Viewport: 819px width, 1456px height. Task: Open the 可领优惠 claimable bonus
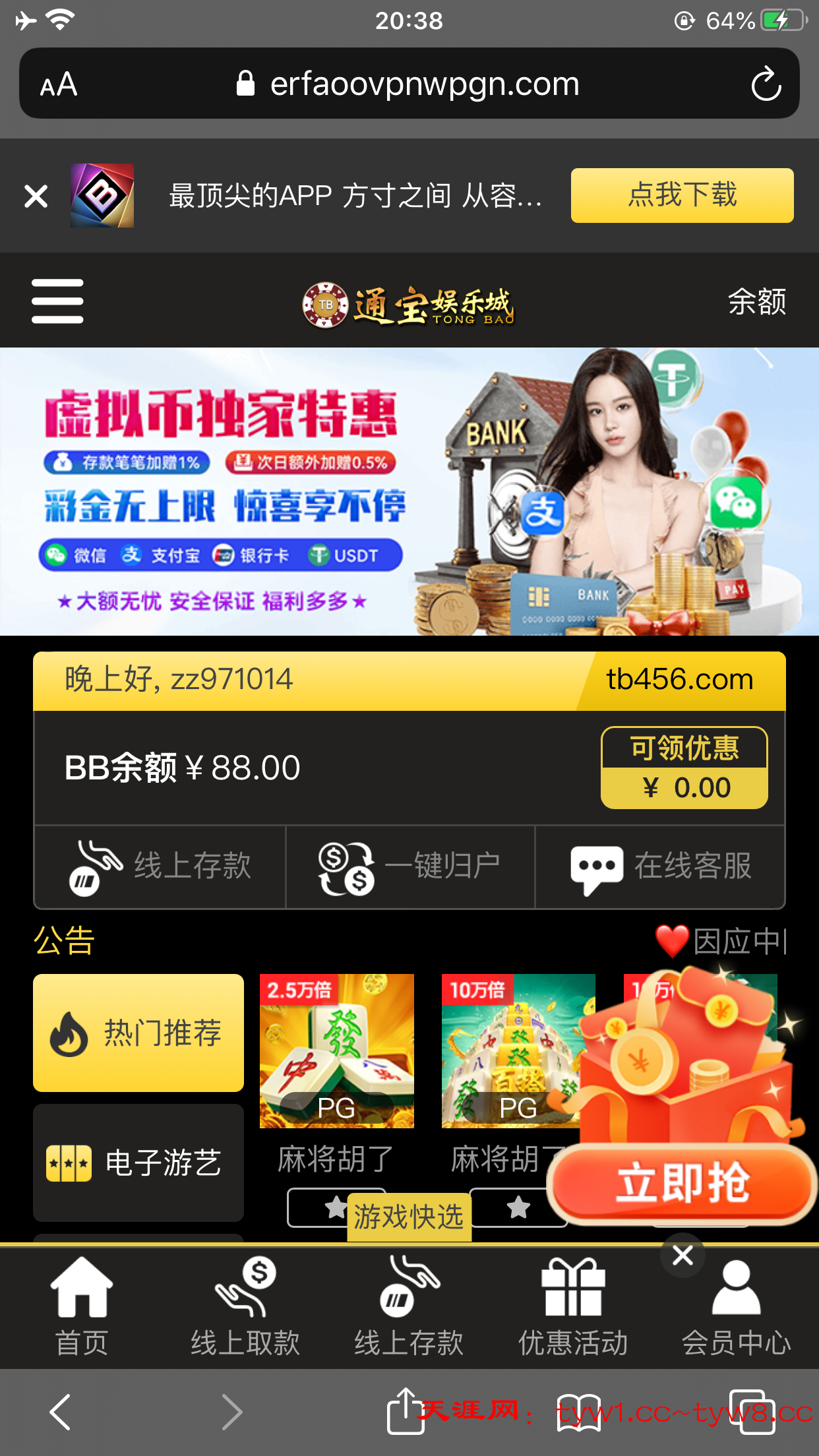pyautogui.click(x=684, y=768)
